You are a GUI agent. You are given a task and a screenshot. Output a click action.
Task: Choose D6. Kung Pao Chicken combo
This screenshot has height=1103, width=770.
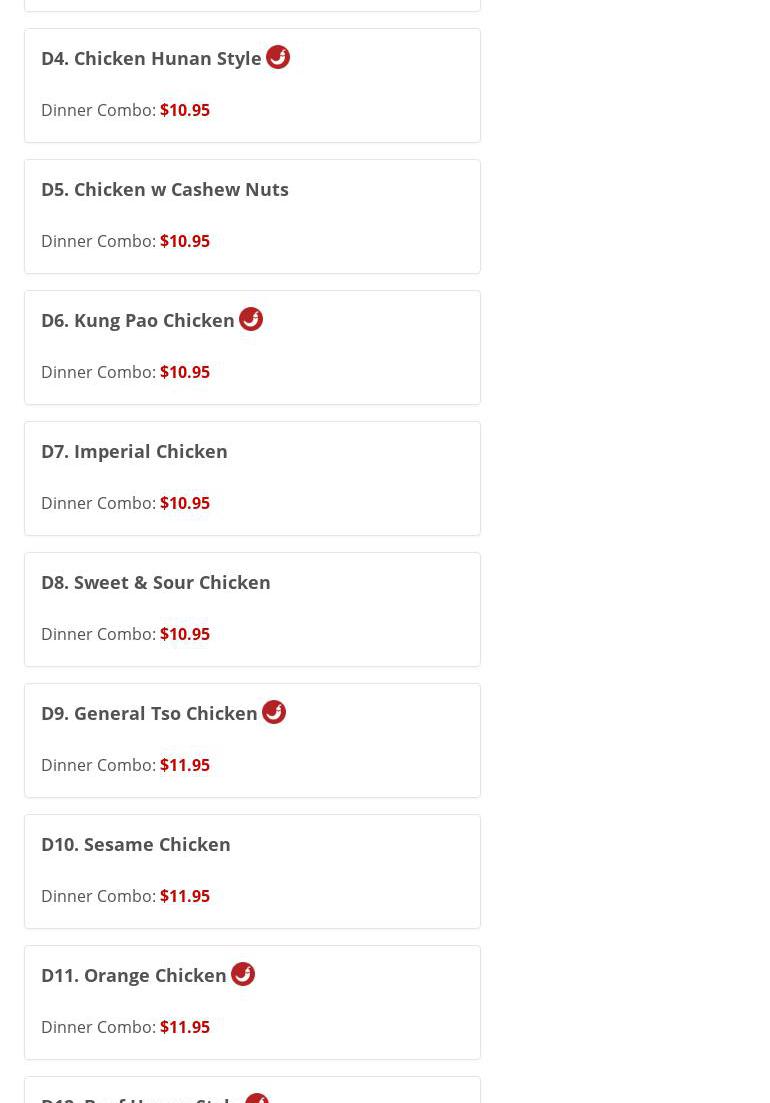138,321
